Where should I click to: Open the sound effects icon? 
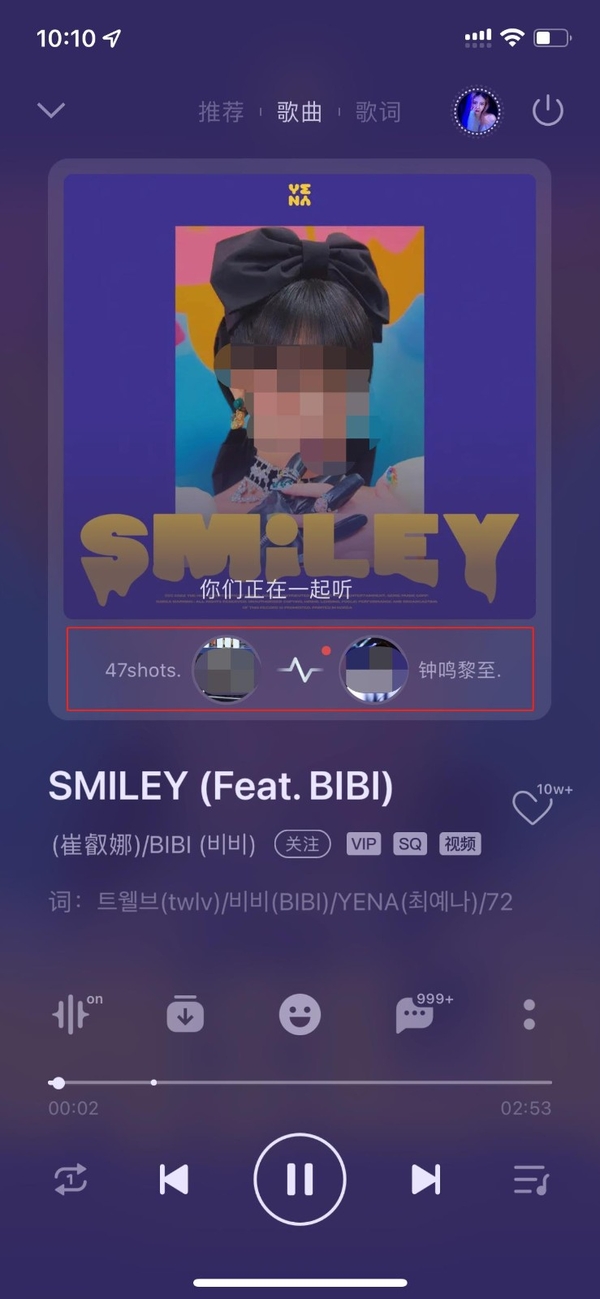click(x=72, y=1015)
